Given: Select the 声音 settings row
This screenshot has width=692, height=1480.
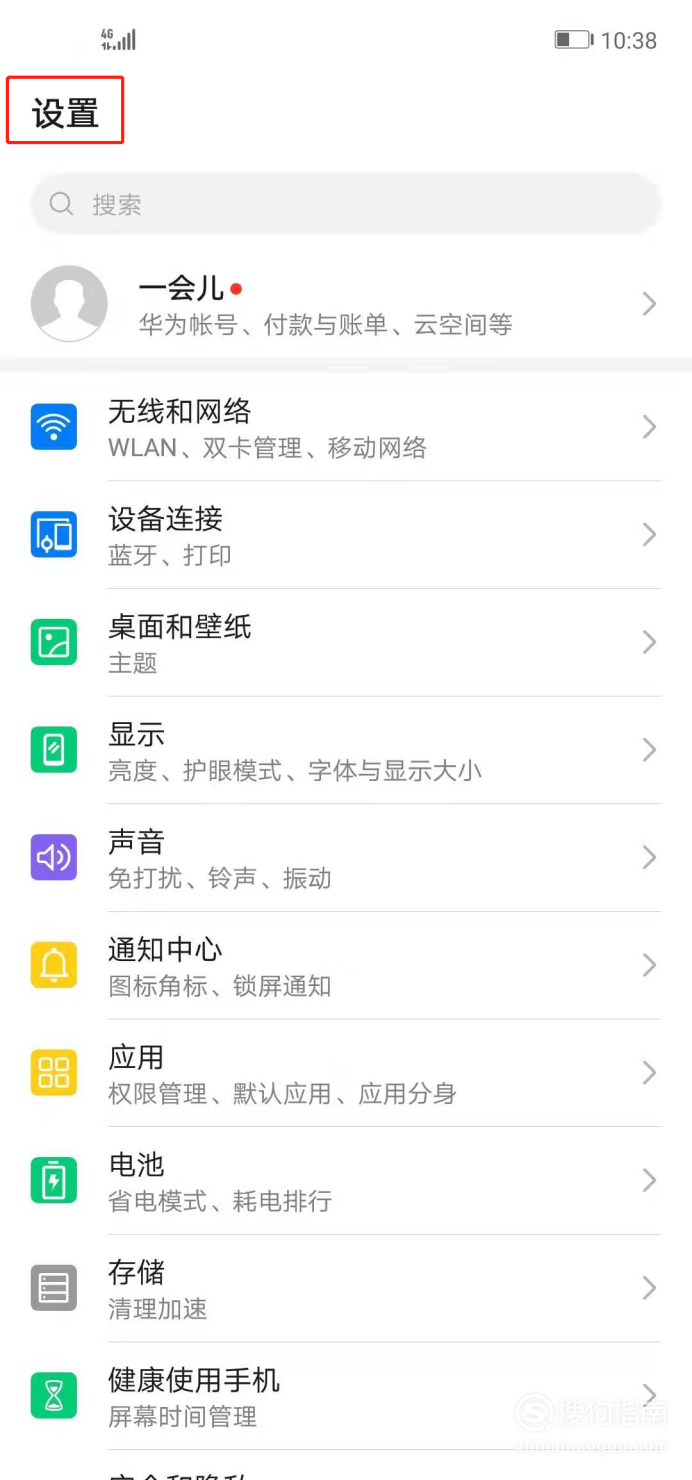Looking at the screenshot, I should click(346, 858).
